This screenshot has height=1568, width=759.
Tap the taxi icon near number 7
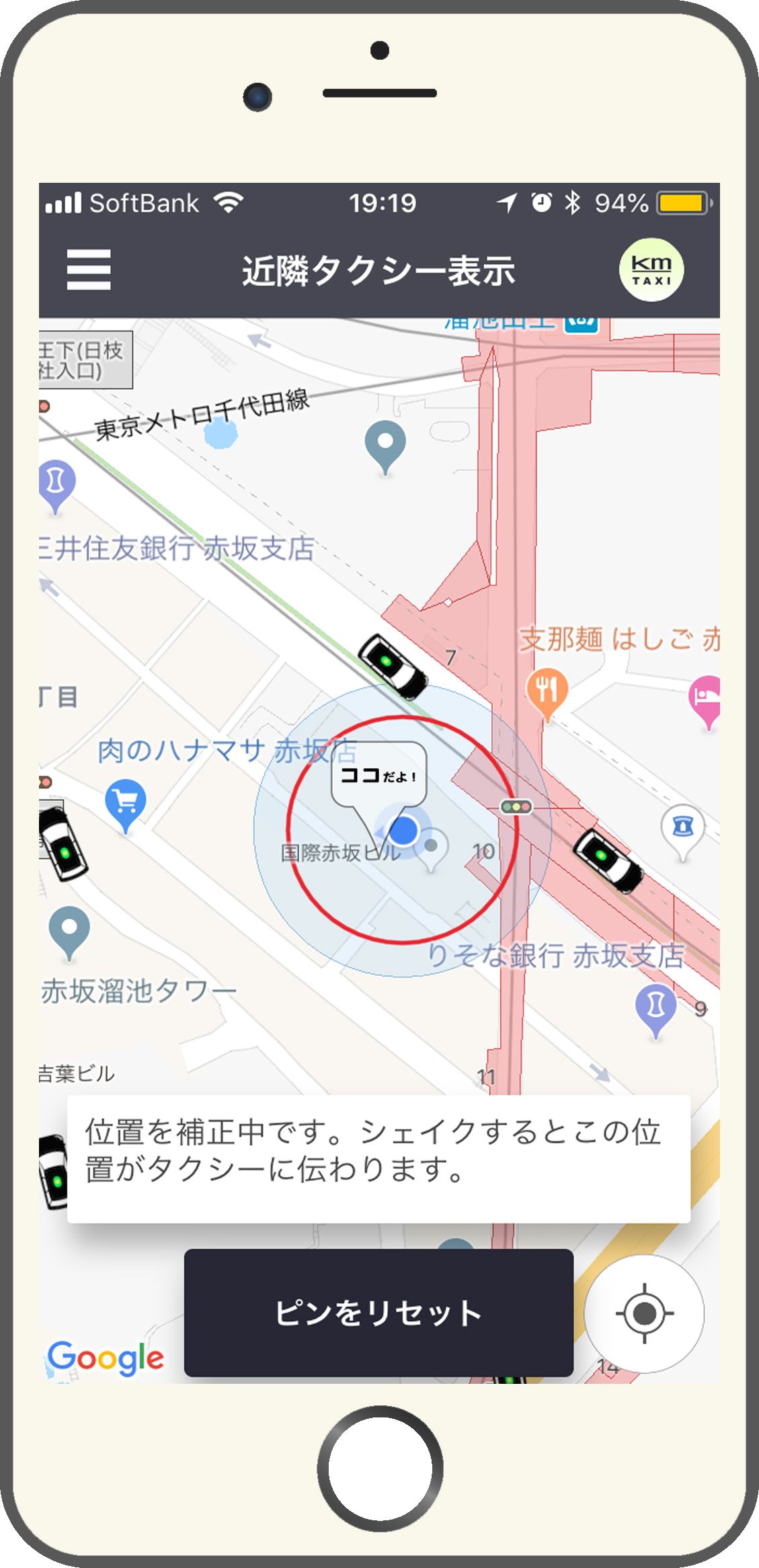pos(393,666)
